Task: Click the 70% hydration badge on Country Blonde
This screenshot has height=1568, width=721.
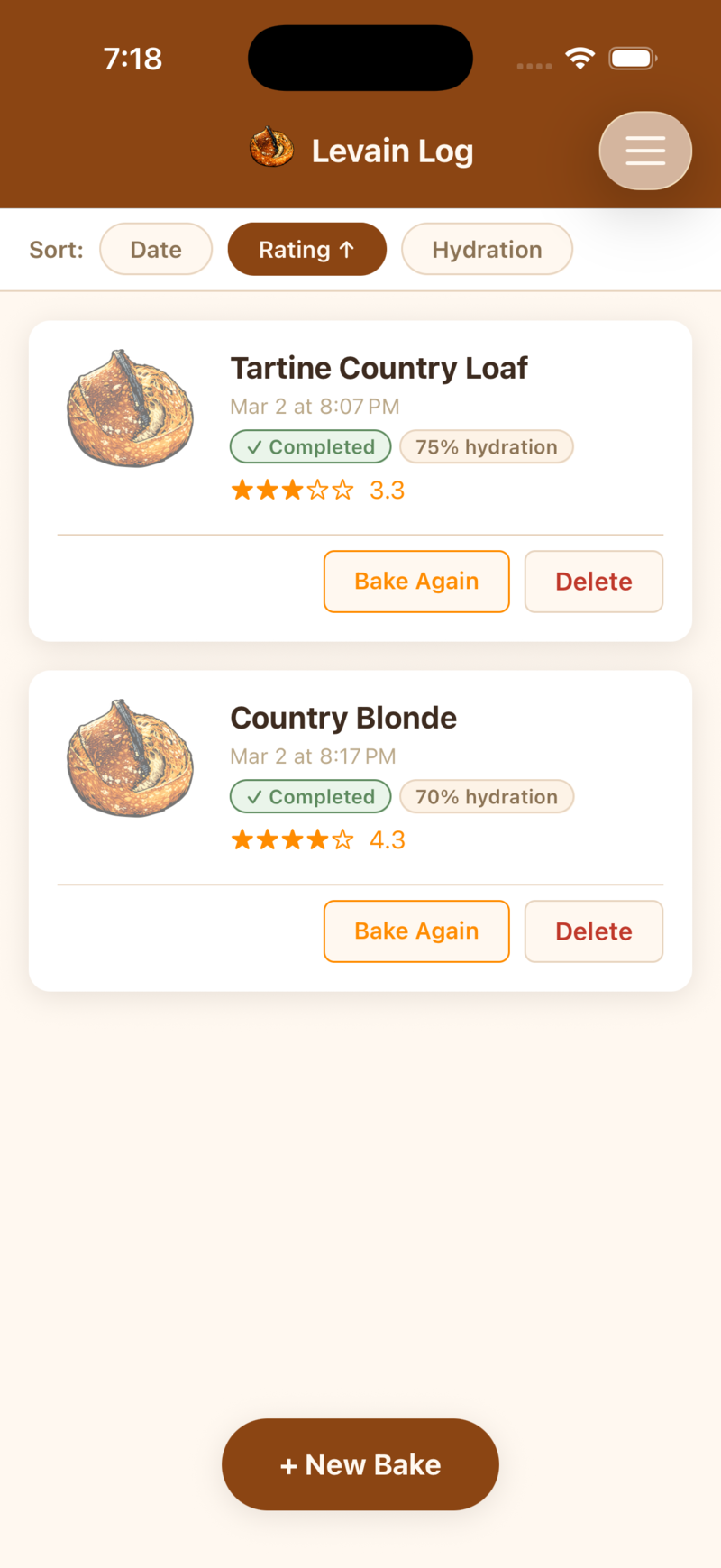Action: (487, 796)
